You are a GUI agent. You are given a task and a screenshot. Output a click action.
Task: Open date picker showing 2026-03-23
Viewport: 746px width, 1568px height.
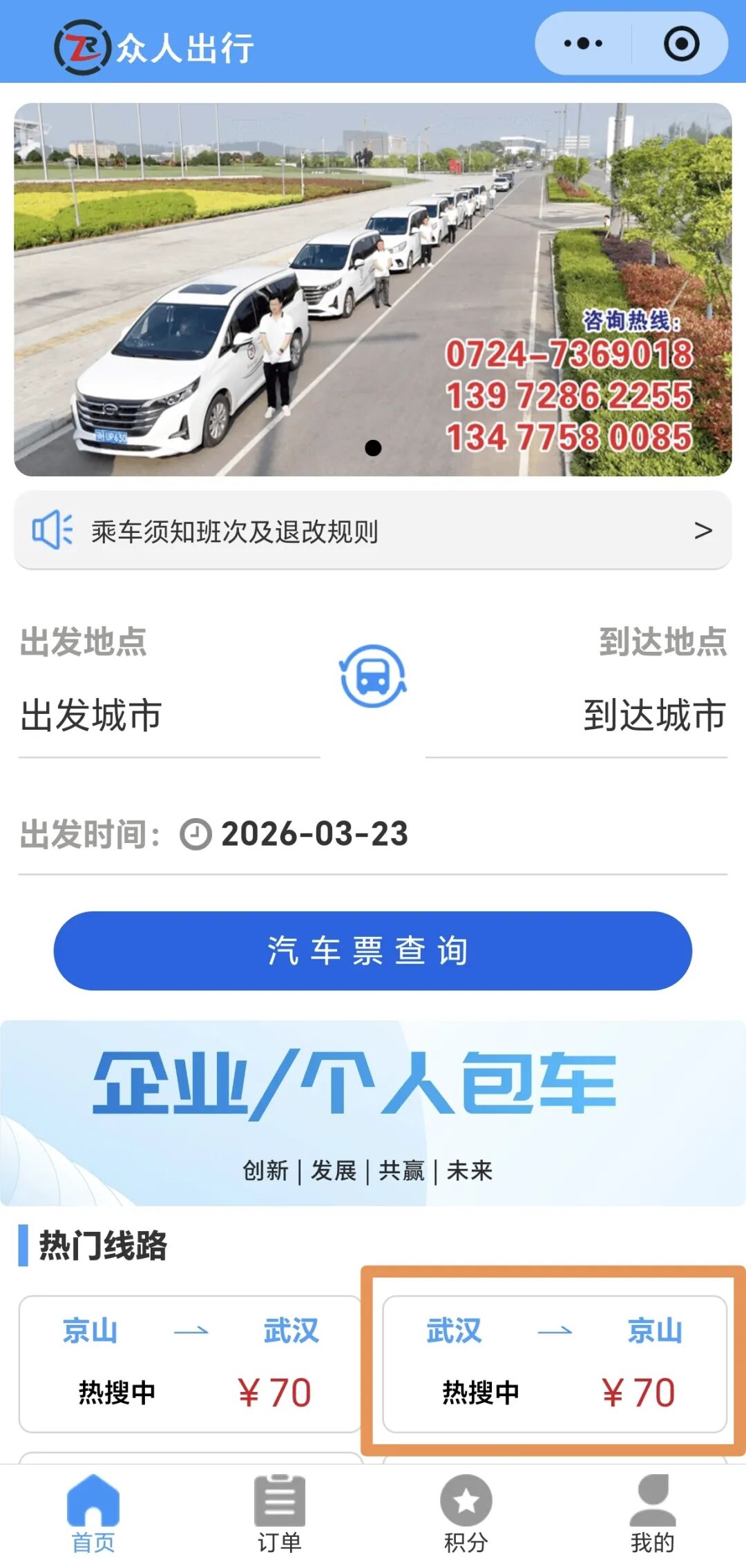coord(312,835)
